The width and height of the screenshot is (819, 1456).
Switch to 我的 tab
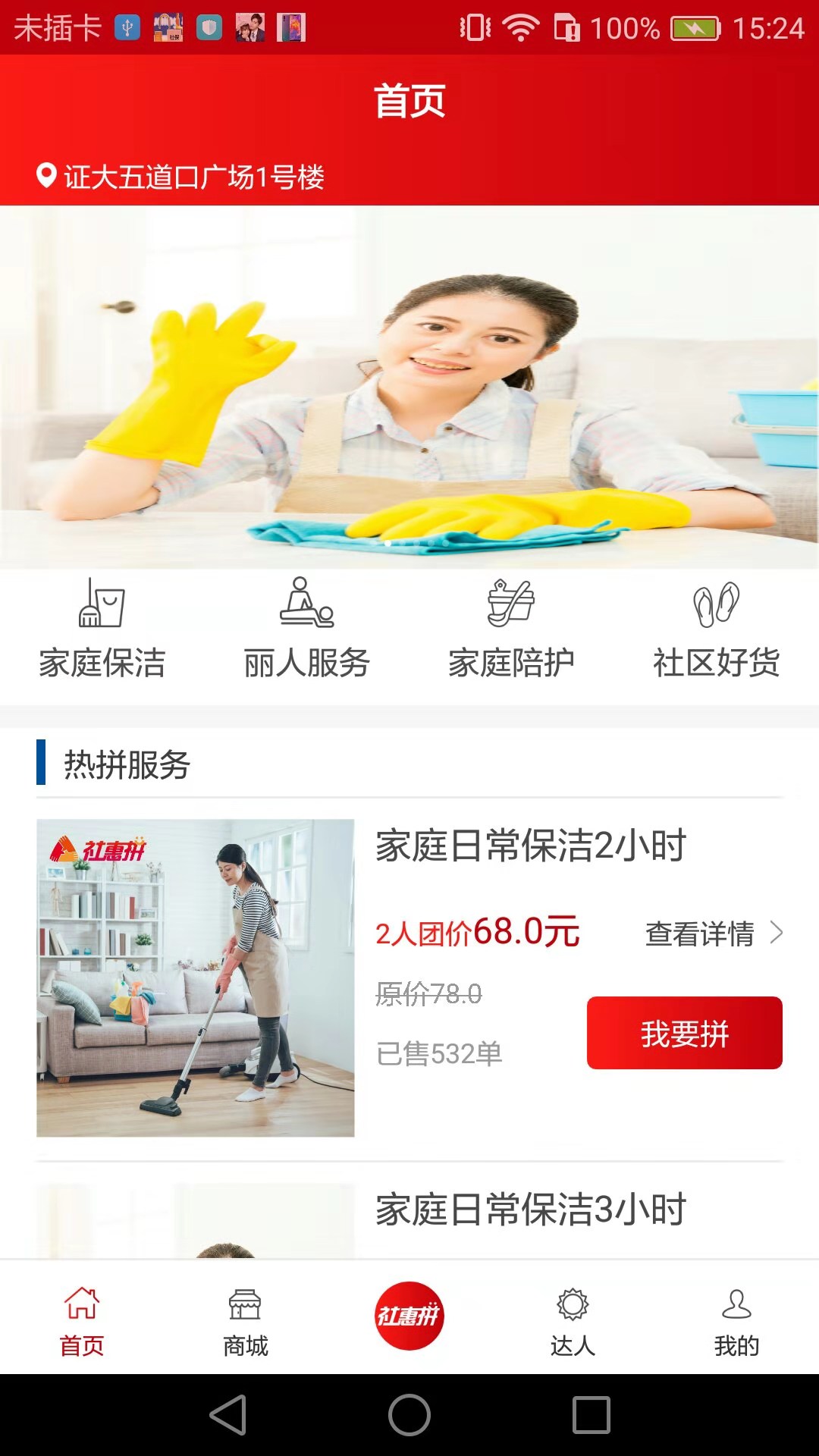click(736, 1321)
